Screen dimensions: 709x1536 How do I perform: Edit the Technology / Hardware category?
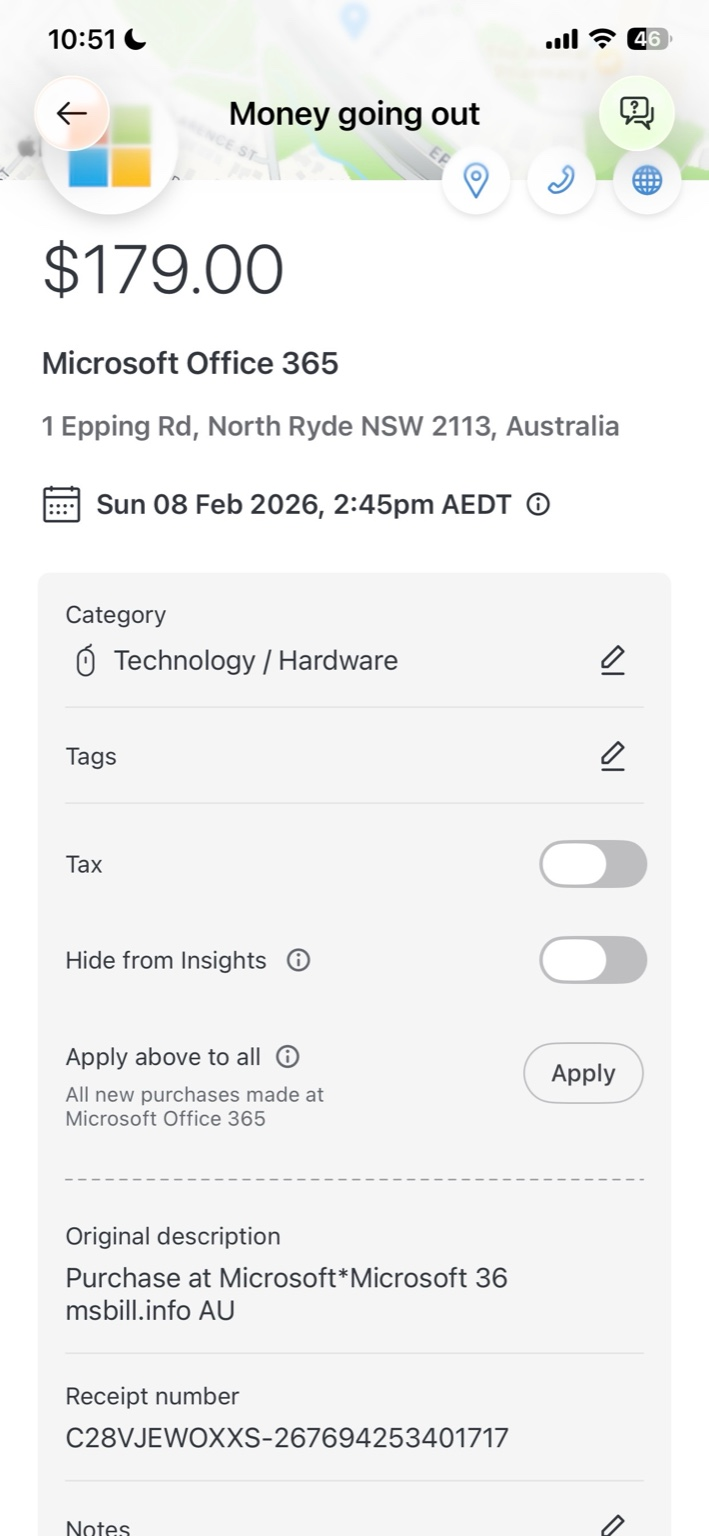(x=612, y=661)
